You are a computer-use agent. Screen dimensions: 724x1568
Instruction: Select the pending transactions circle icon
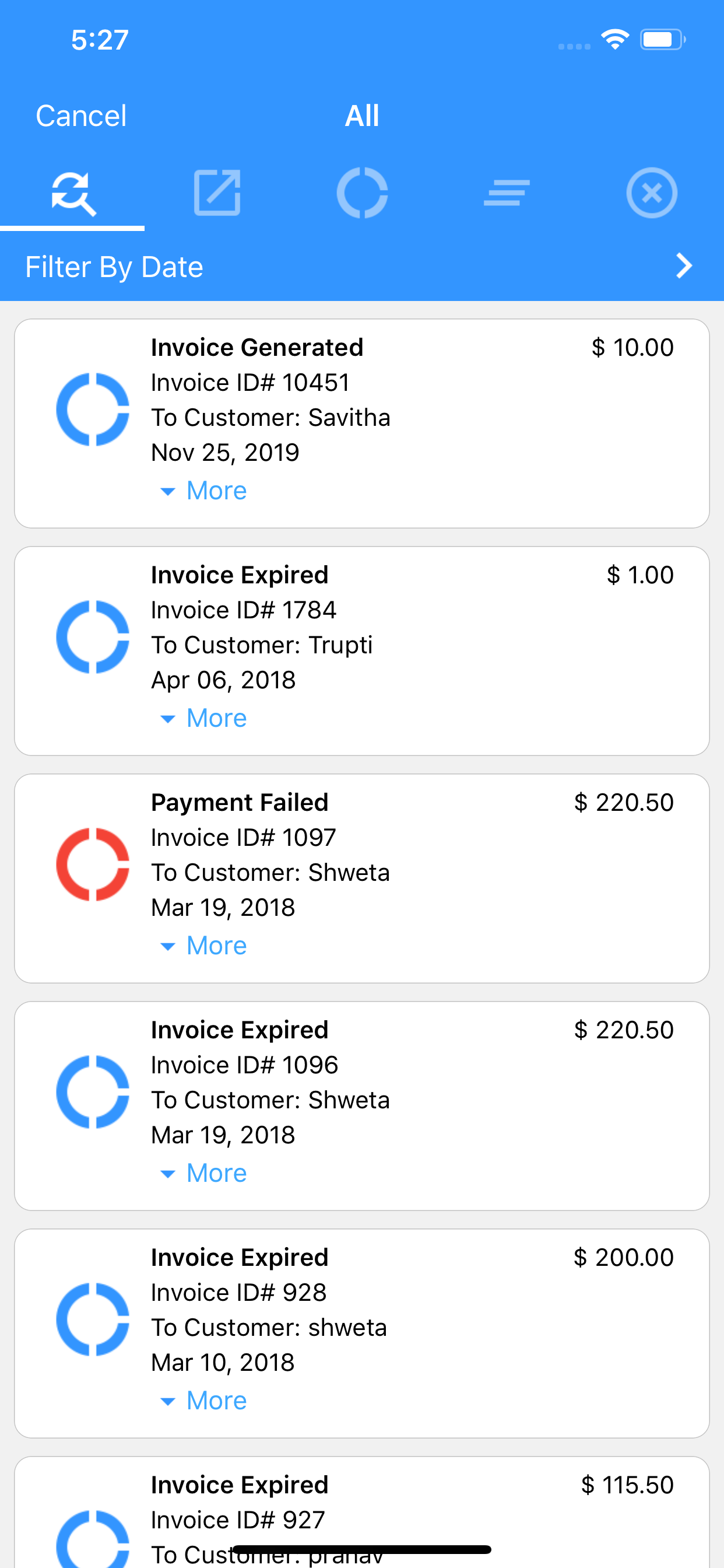[x=362, y=192]
